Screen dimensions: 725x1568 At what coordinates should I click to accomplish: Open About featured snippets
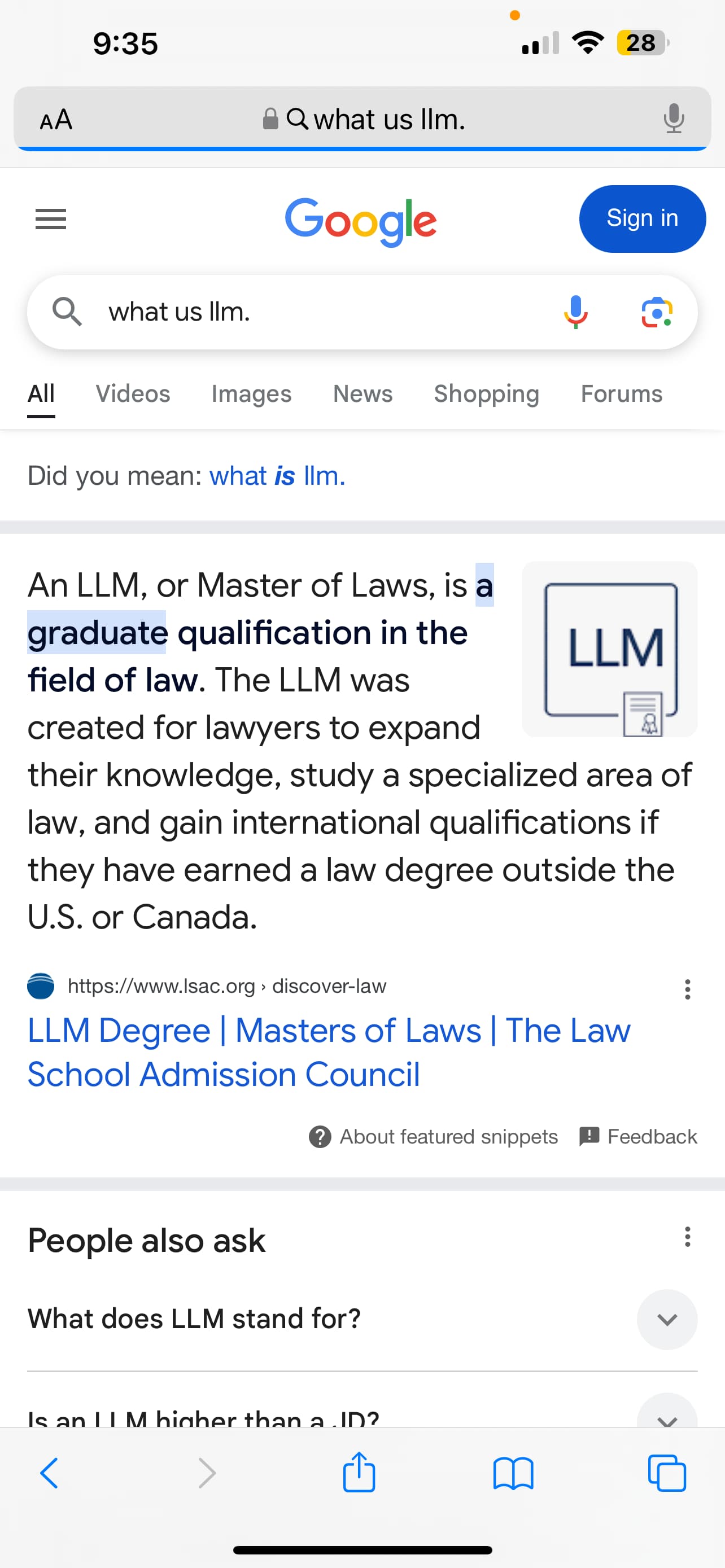pos(433,1136)
